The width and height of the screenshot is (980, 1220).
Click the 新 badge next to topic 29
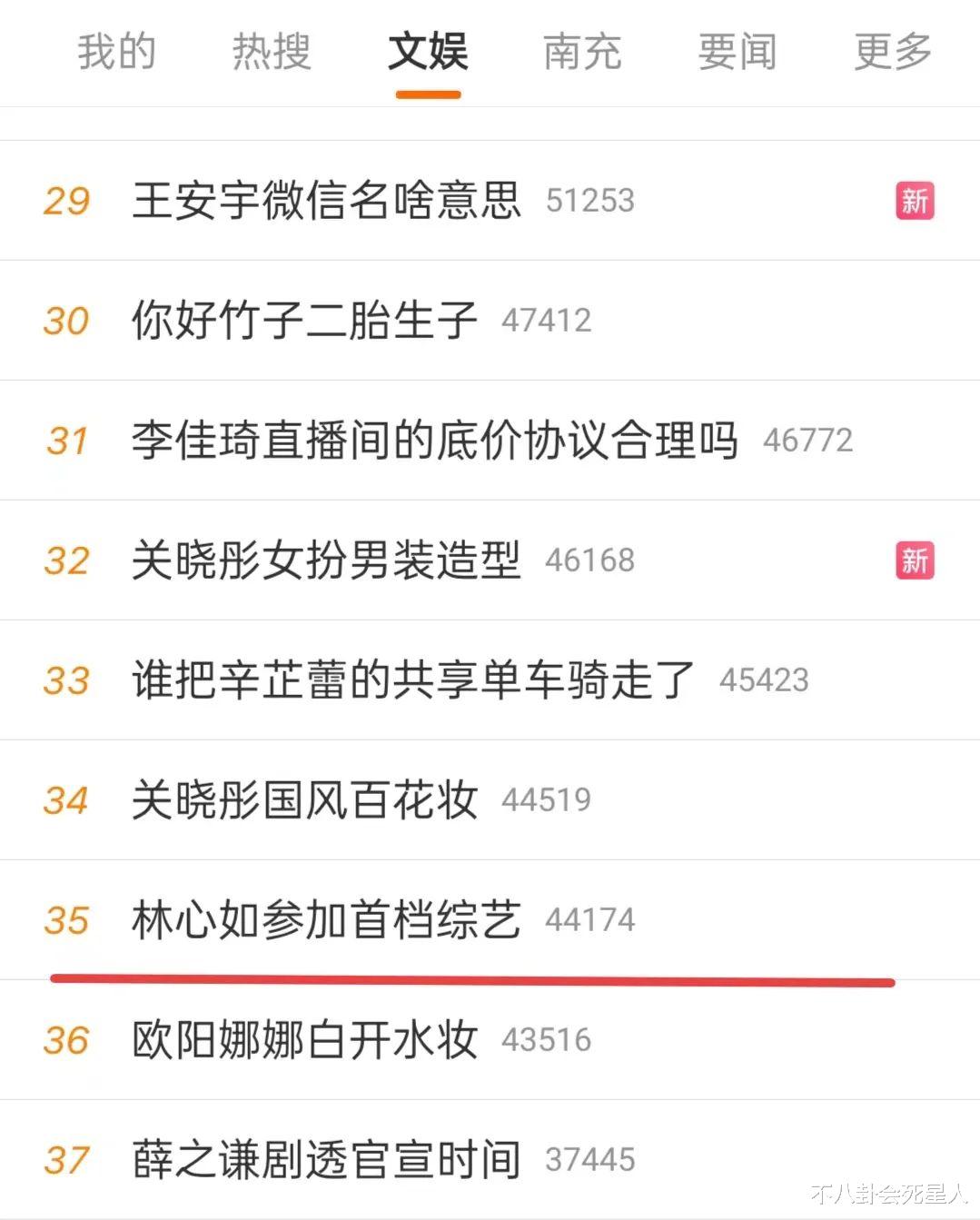click(x=916, y=202)
